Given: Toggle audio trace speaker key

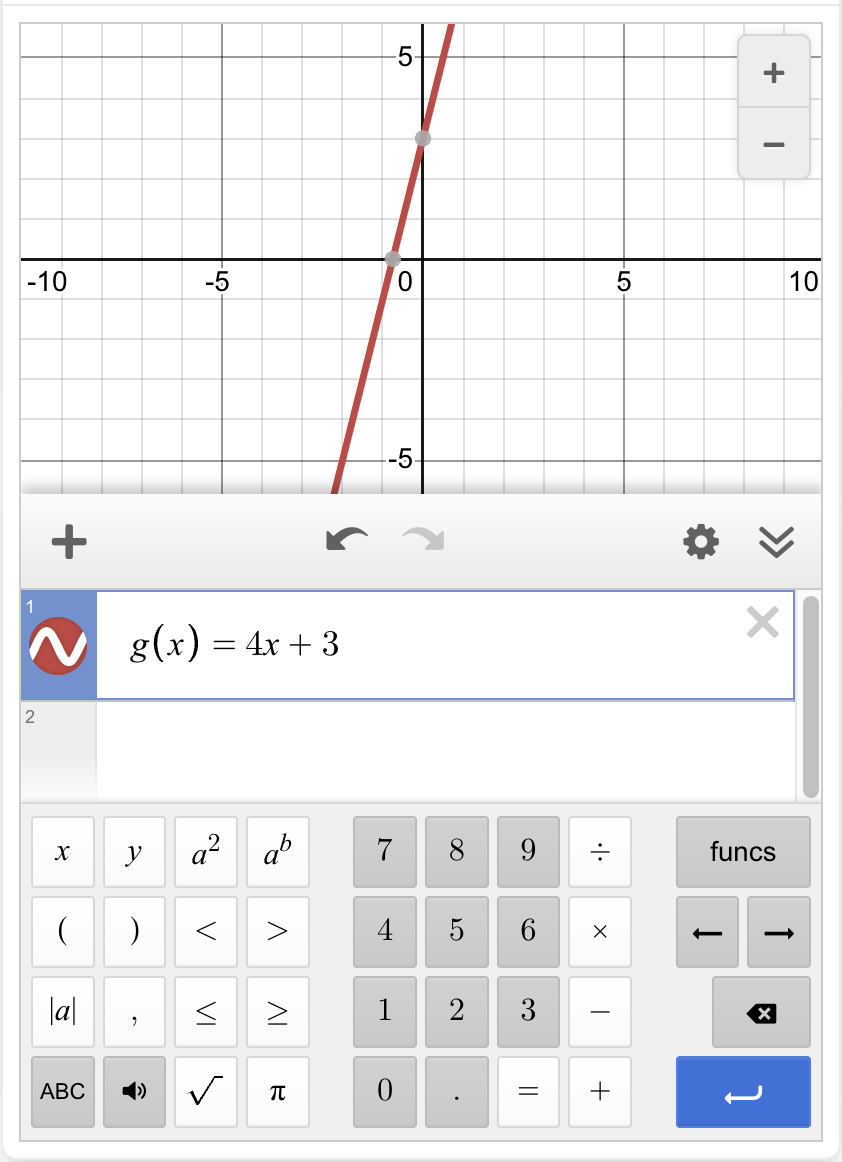Looking at the screenshot, I should (x=134, y=1092).
